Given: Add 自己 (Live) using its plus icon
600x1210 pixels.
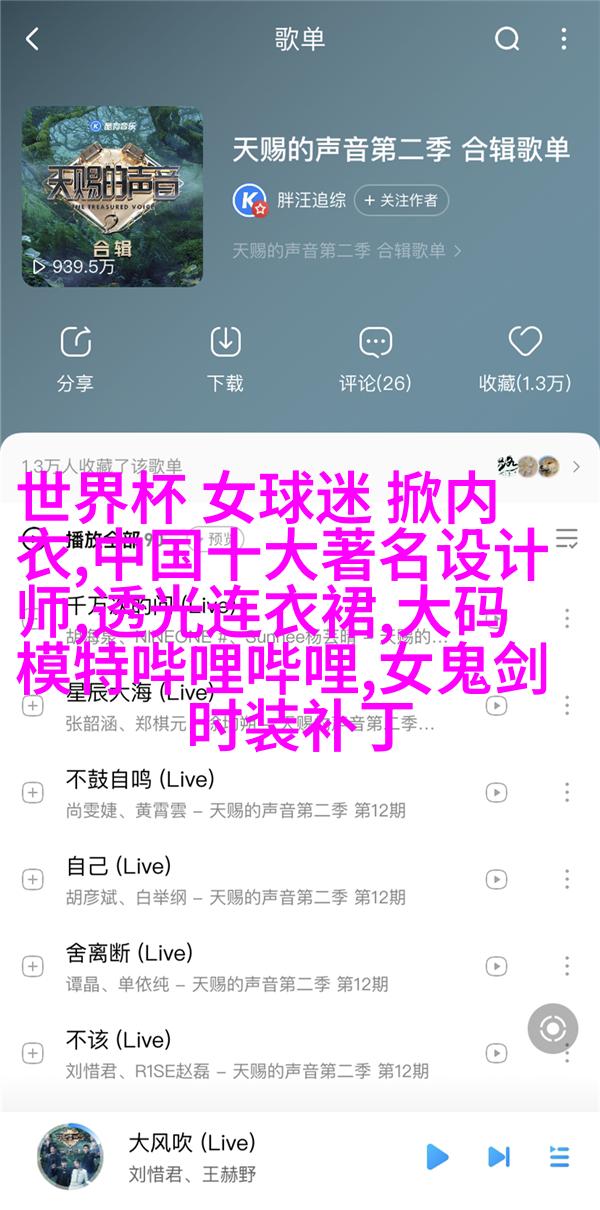Looking at the screenshot, I should pos(33,879).
